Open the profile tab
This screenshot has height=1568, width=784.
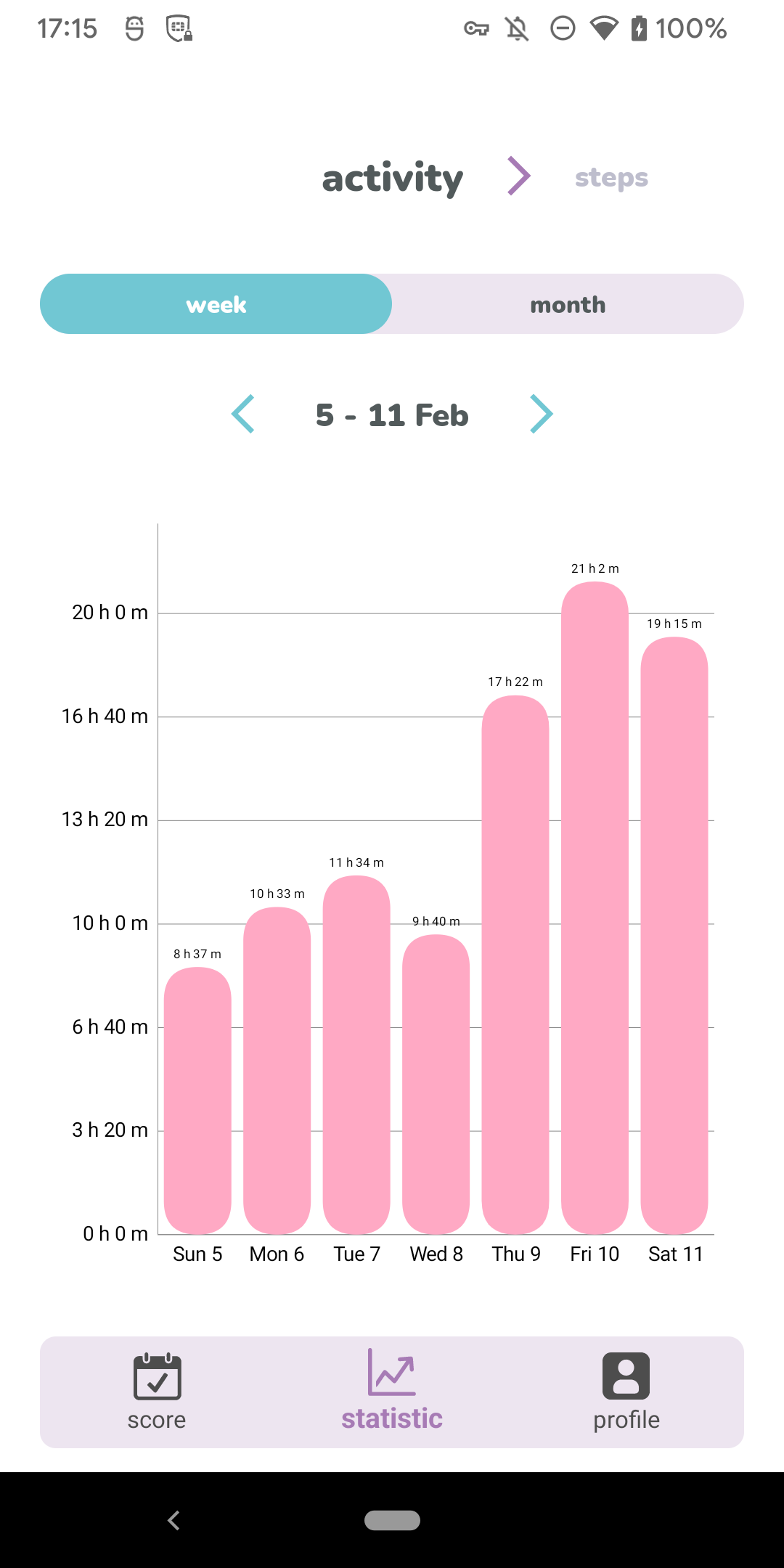tap(626, 1392)
